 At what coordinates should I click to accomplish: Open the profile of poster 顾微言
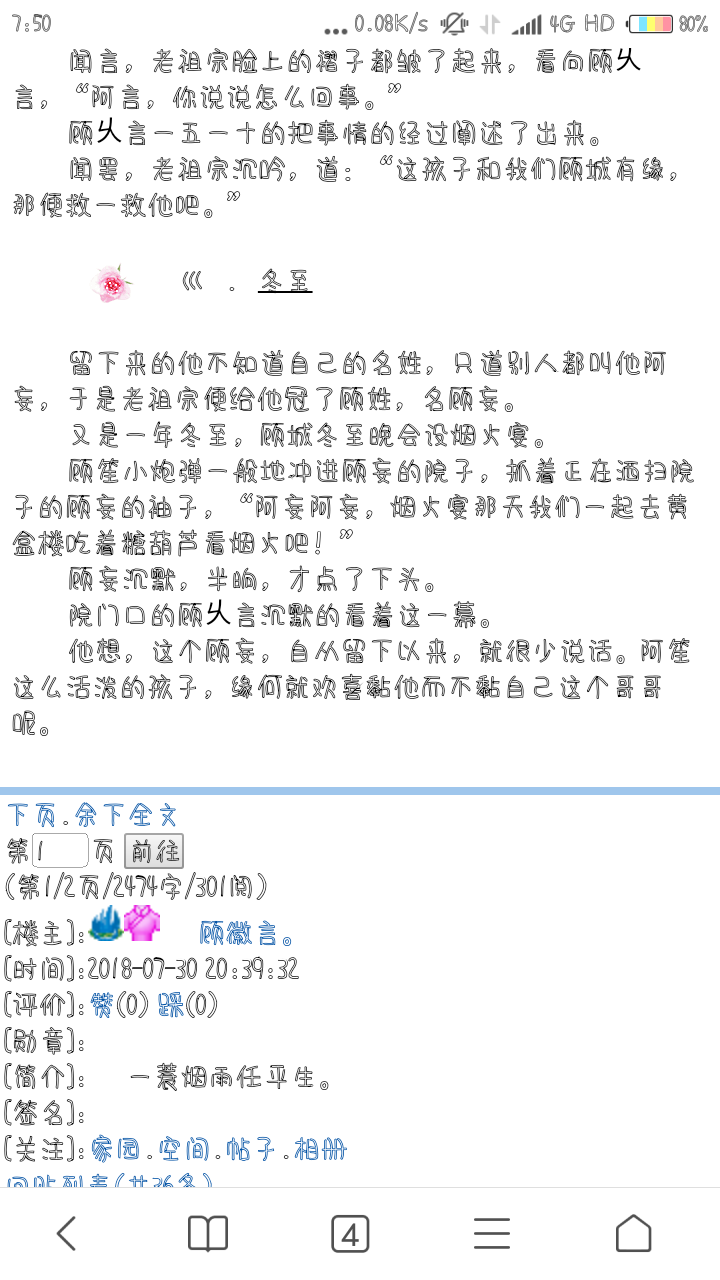[x=246, y=933]
